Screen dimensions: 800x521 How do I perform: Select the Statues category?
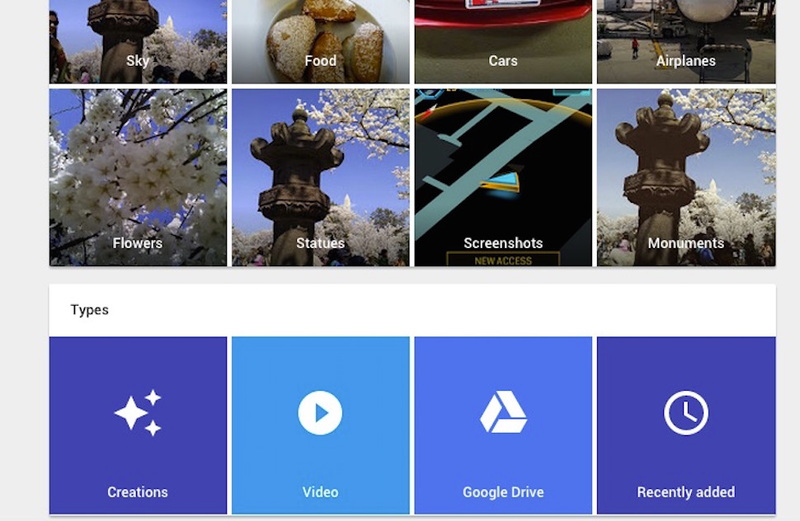pyautogui.click(x=320, y=178)
